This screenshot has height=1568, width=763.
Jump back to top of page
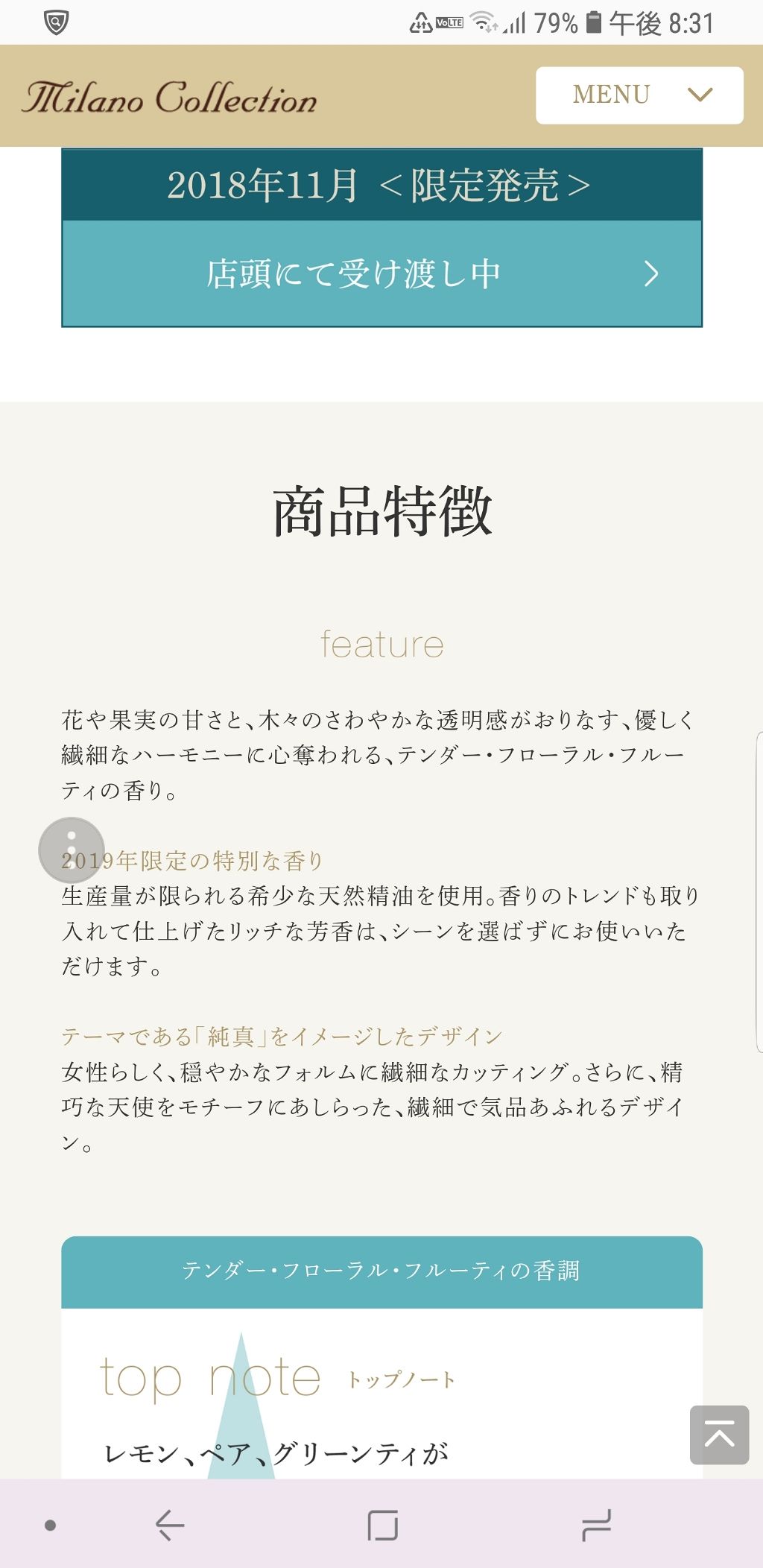click(x=719, y=1435)
